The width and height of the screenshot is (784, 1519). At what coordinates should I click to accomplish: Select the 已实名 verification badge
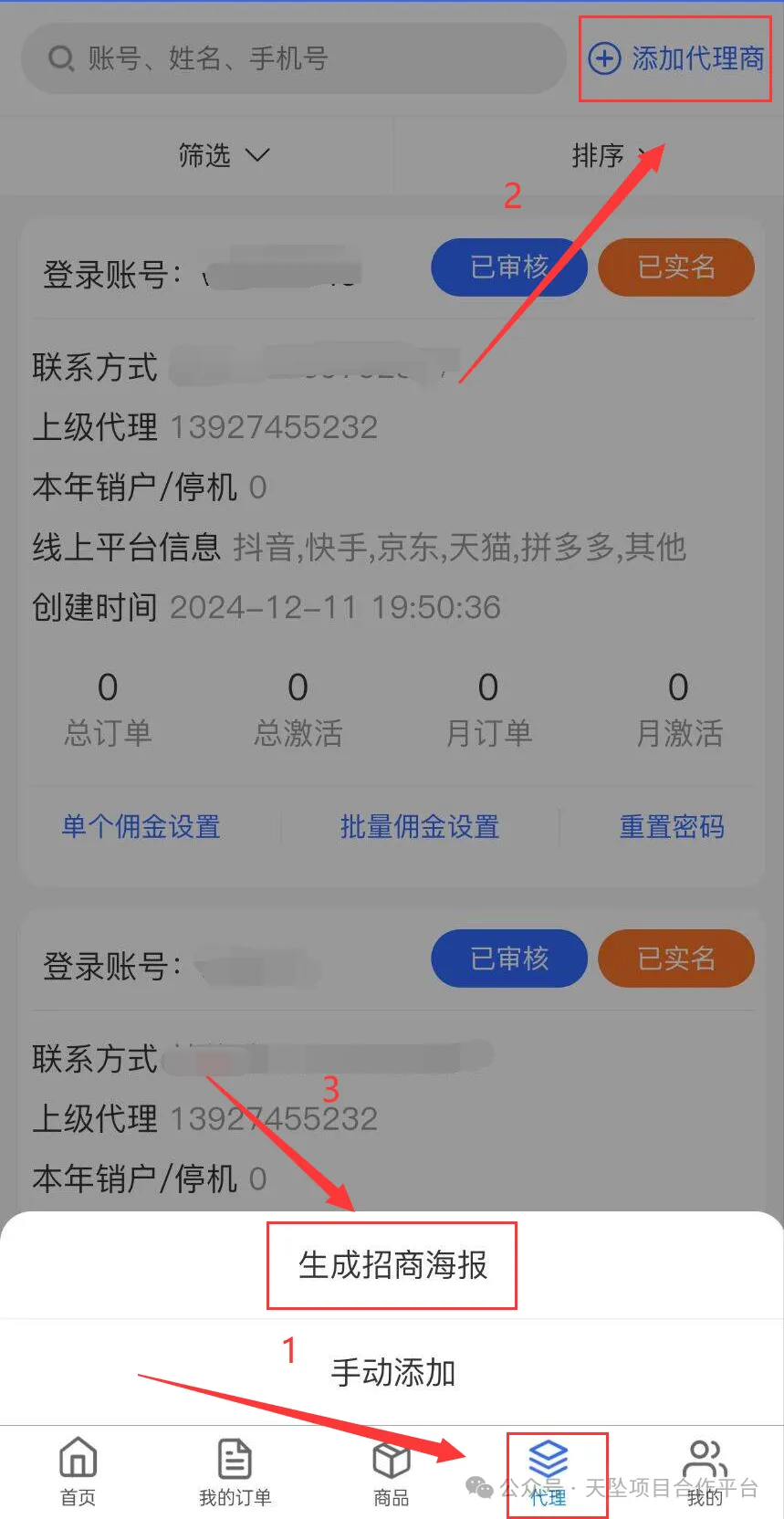676,267
